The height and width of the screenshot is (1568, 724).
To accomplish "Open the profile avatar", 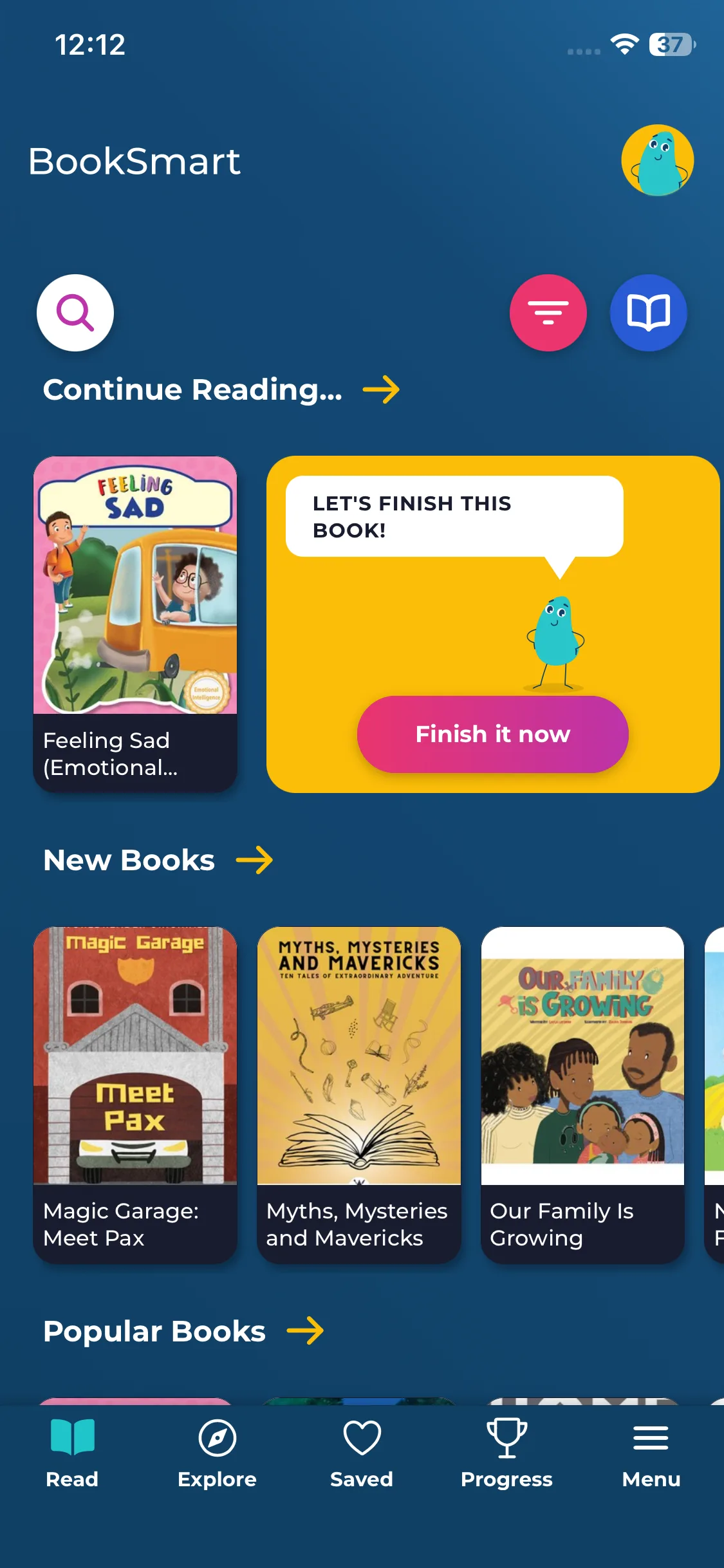I will 657,160.
